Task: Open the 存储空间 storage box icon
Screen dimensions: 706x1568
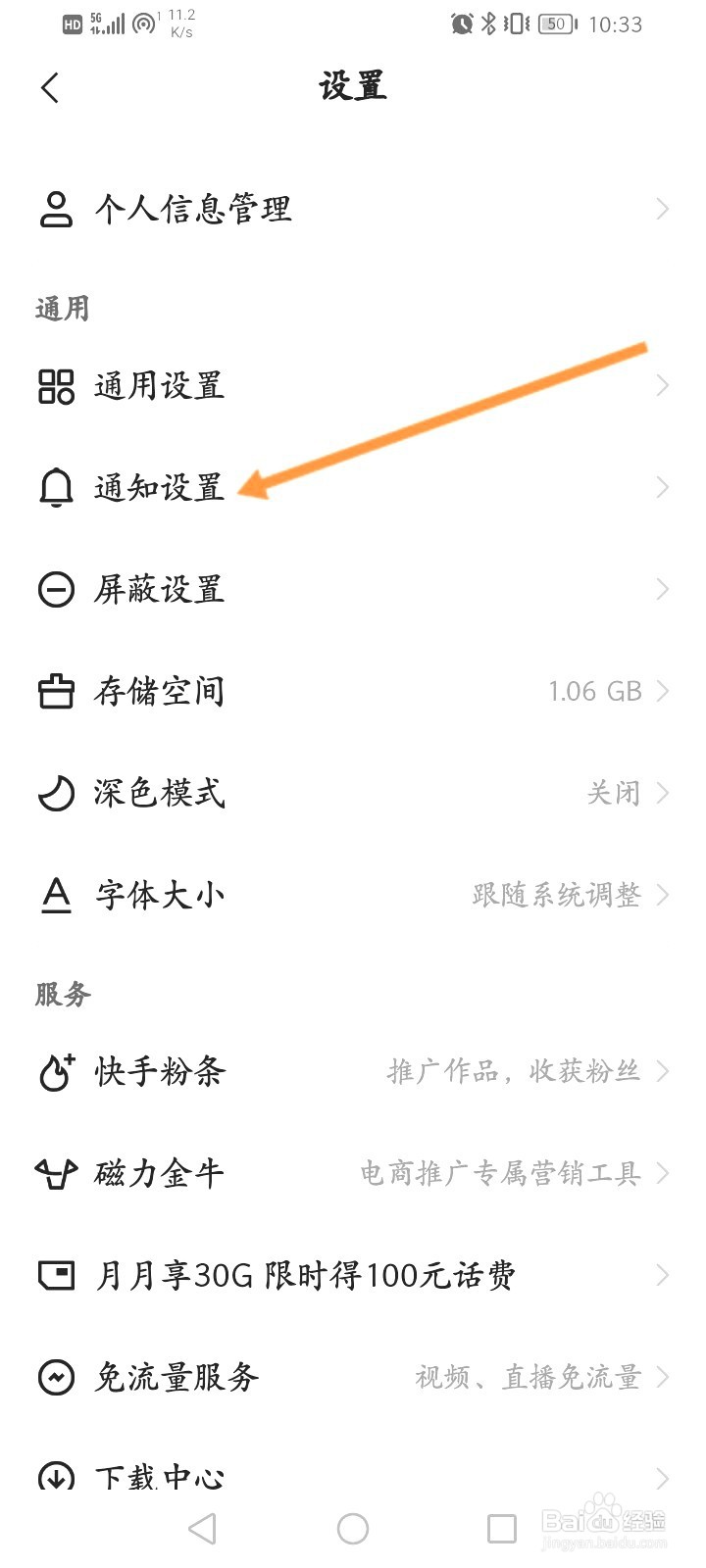Action: (x=56, y=691)
